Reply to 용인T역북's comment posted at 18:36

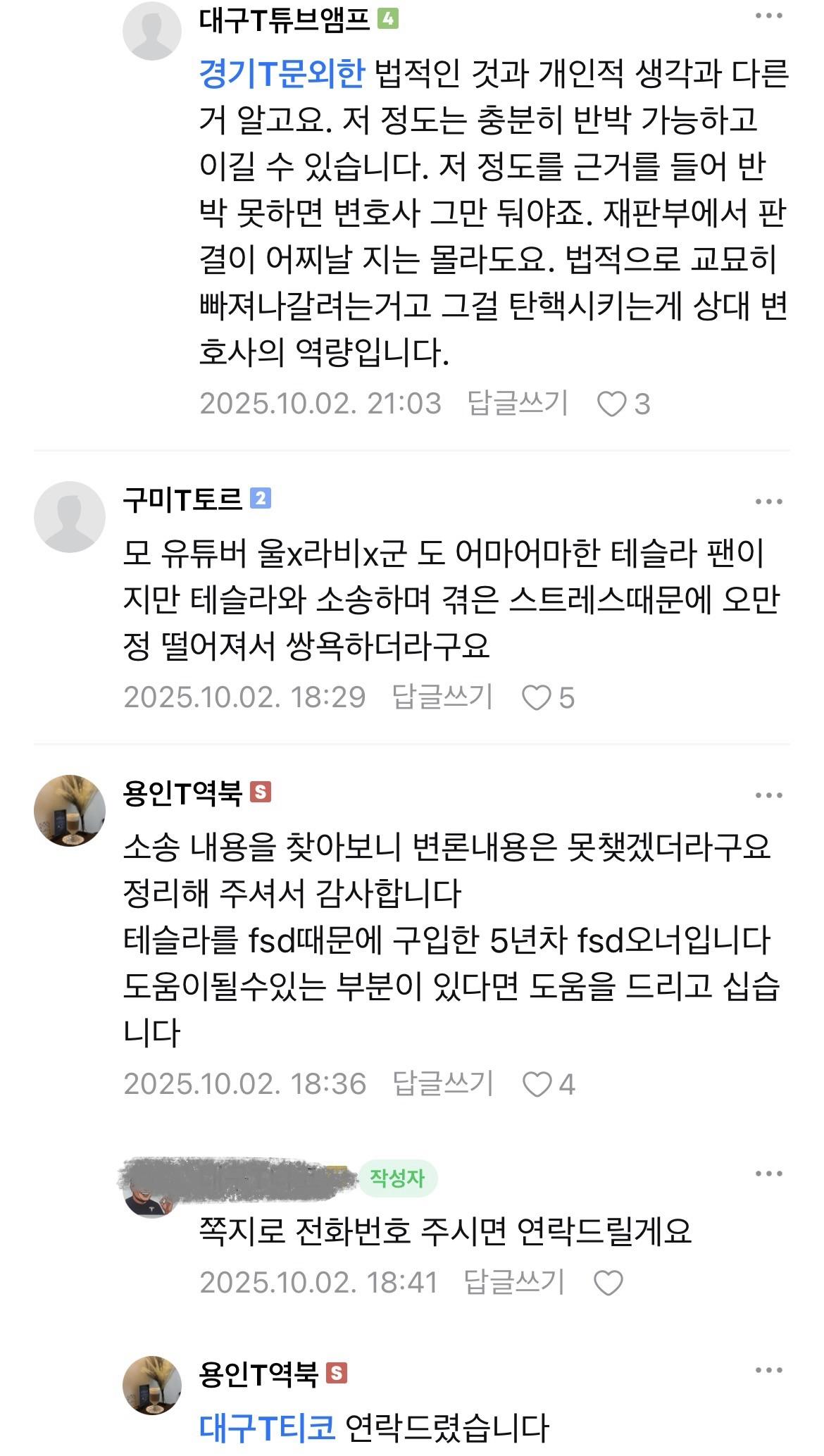[442, 1083]
